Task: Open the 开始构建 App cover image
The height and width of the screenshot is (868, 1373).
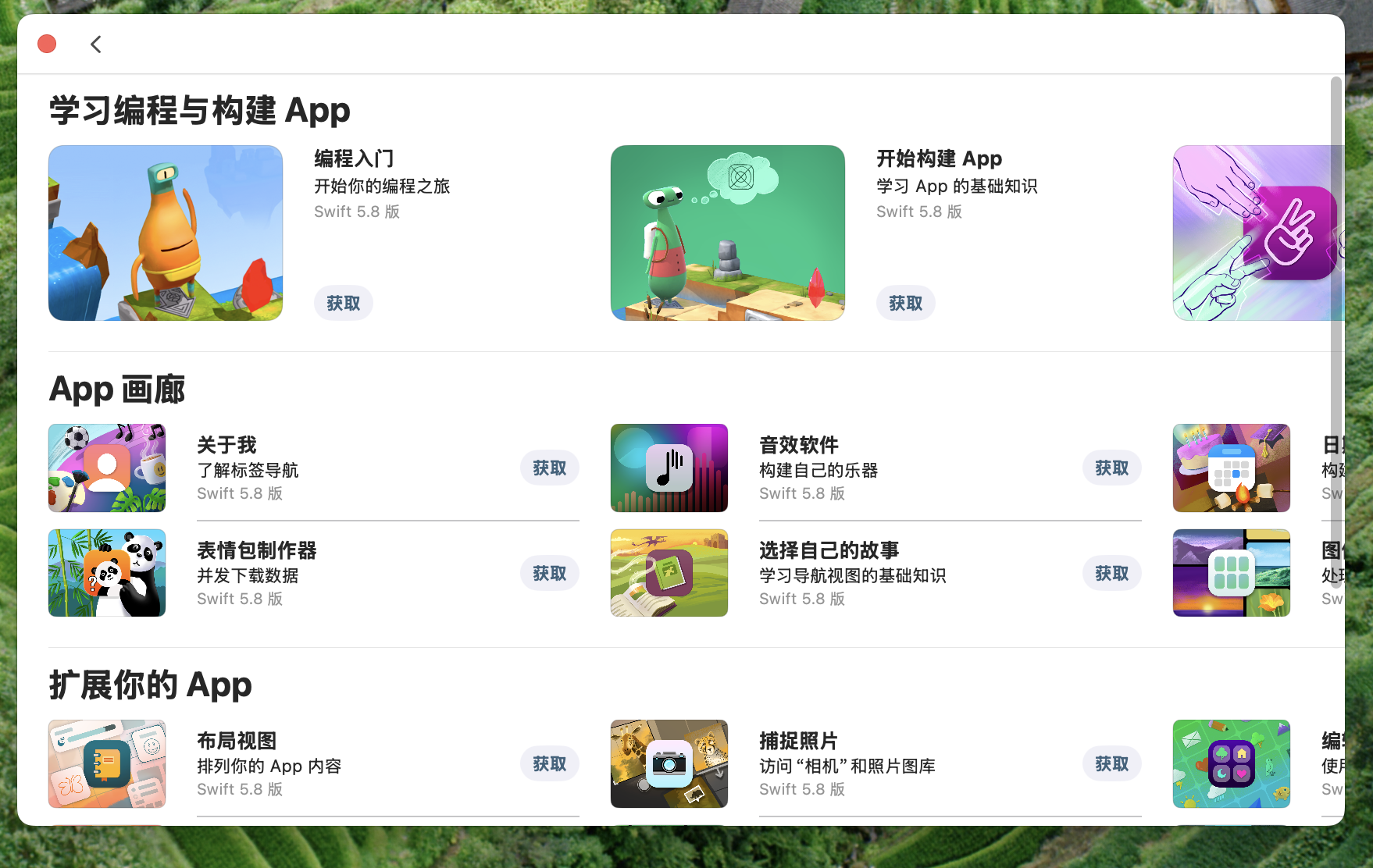Action: (x=727, y=233)
